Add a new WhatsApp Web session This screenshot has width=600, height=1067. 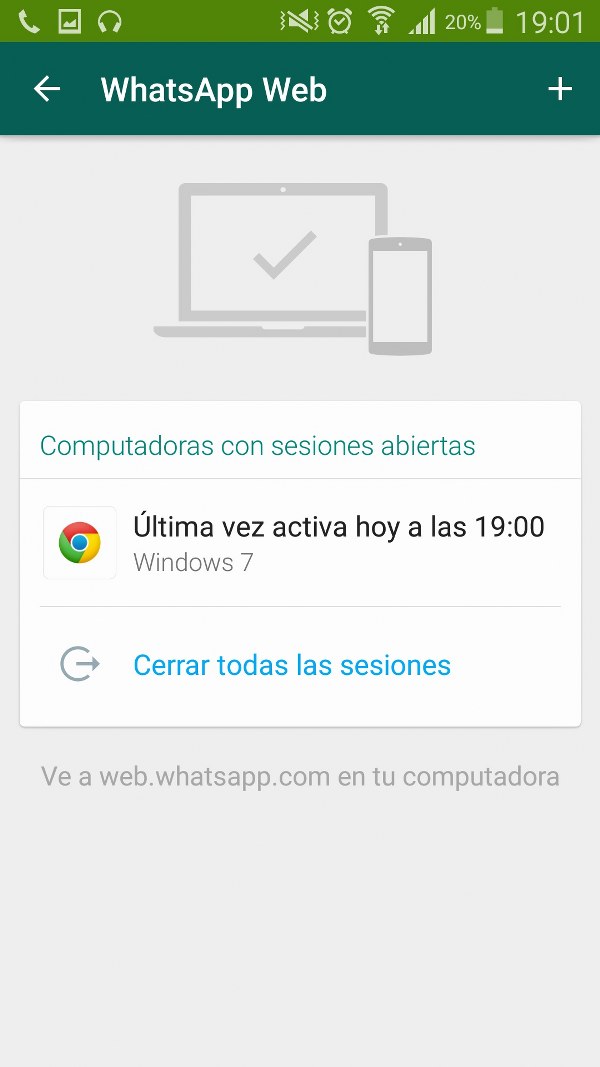click(559, 90)
